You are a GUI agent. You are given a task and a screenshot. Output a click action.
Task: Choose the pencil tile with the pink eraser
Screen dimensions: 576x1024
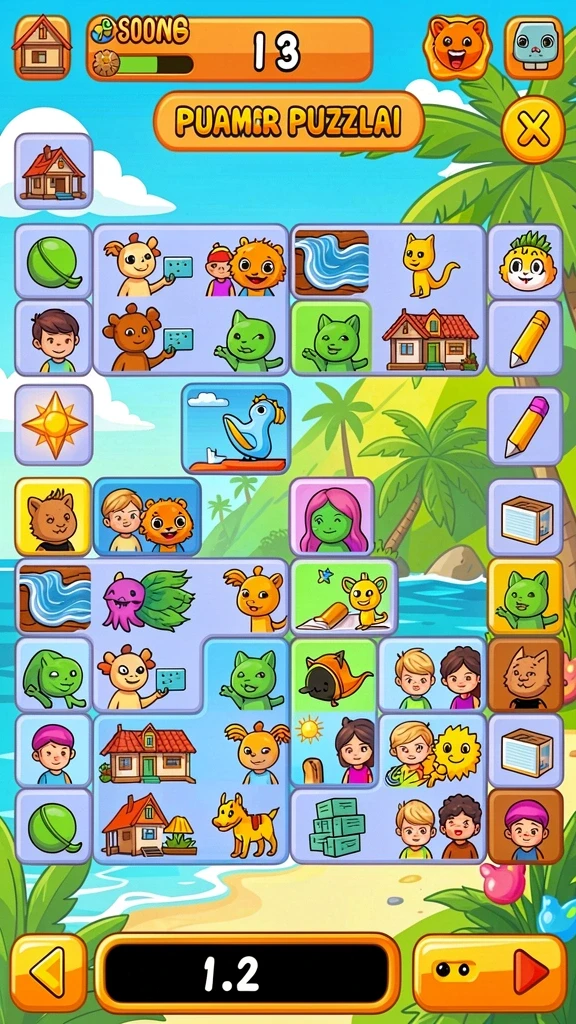coord(525,426)
